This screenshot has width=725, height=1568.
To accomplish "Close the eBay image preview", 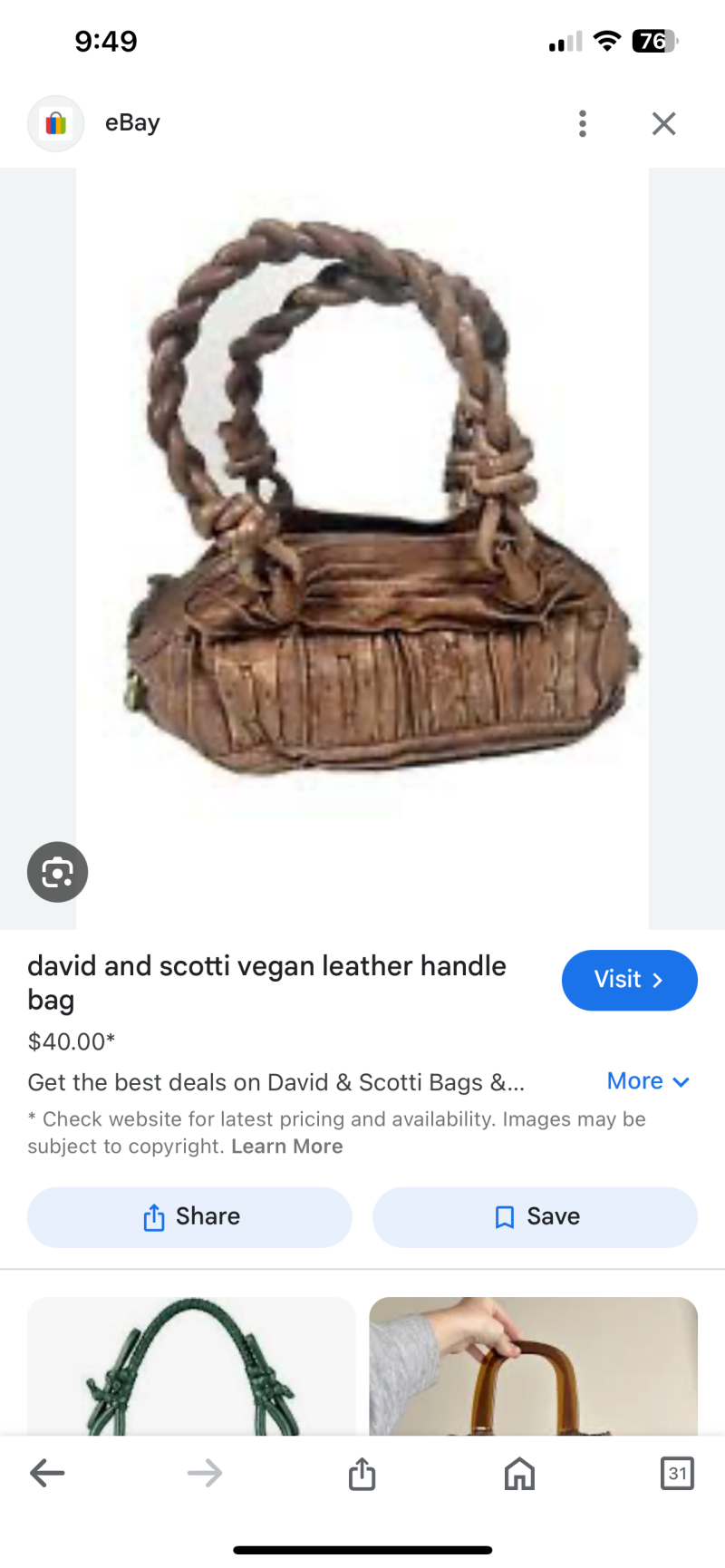I will pyautogui.click(x=664, y=123).
